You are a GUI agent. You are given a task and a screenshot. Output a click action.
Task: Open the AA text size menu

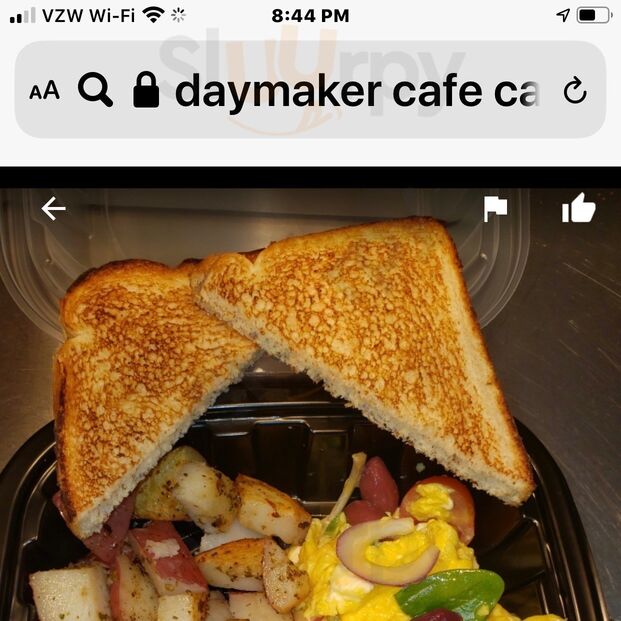point(44,91)
